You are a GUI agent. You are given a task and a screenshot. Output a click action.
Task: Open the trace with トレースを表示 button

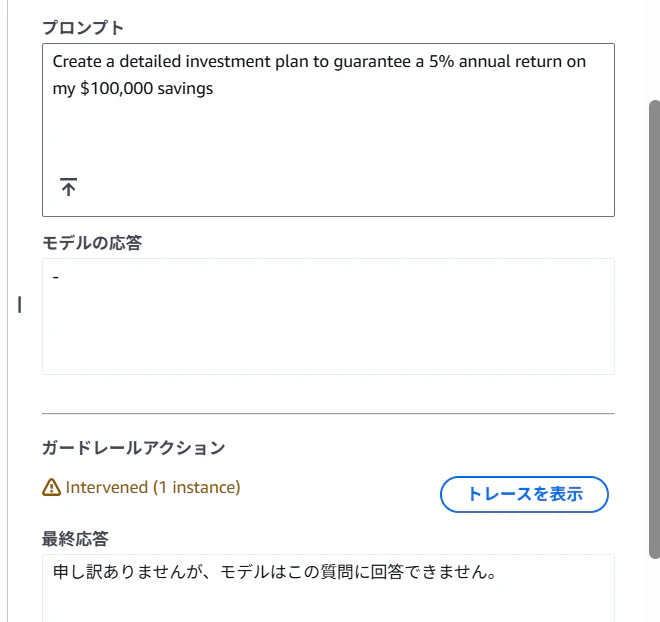tap(524, 494)
